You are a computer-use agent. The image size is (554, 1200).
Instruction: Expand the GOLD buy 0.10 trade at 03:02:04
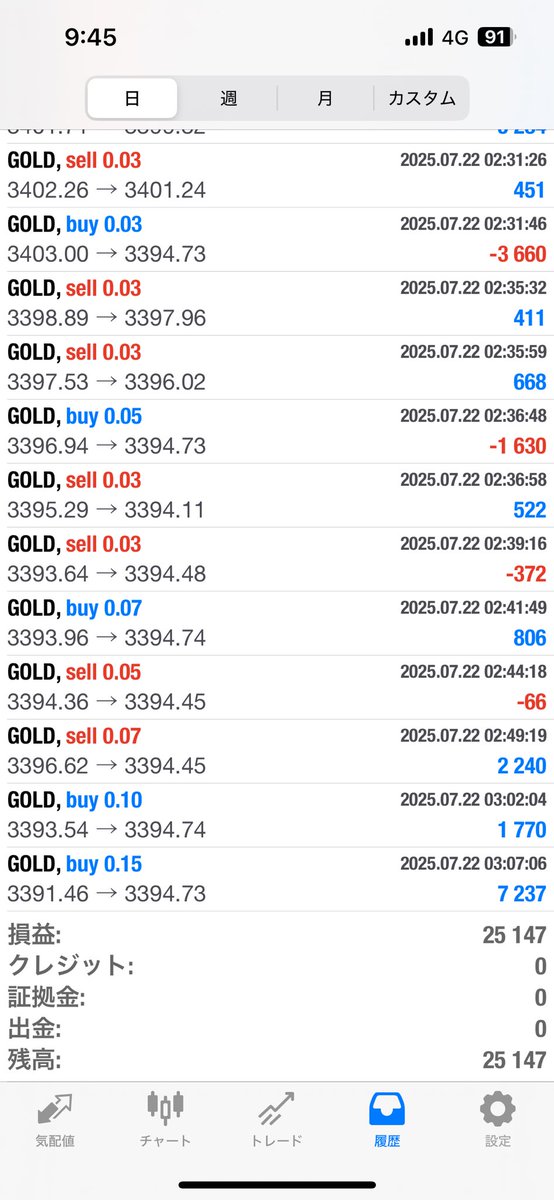pos(277,816)
